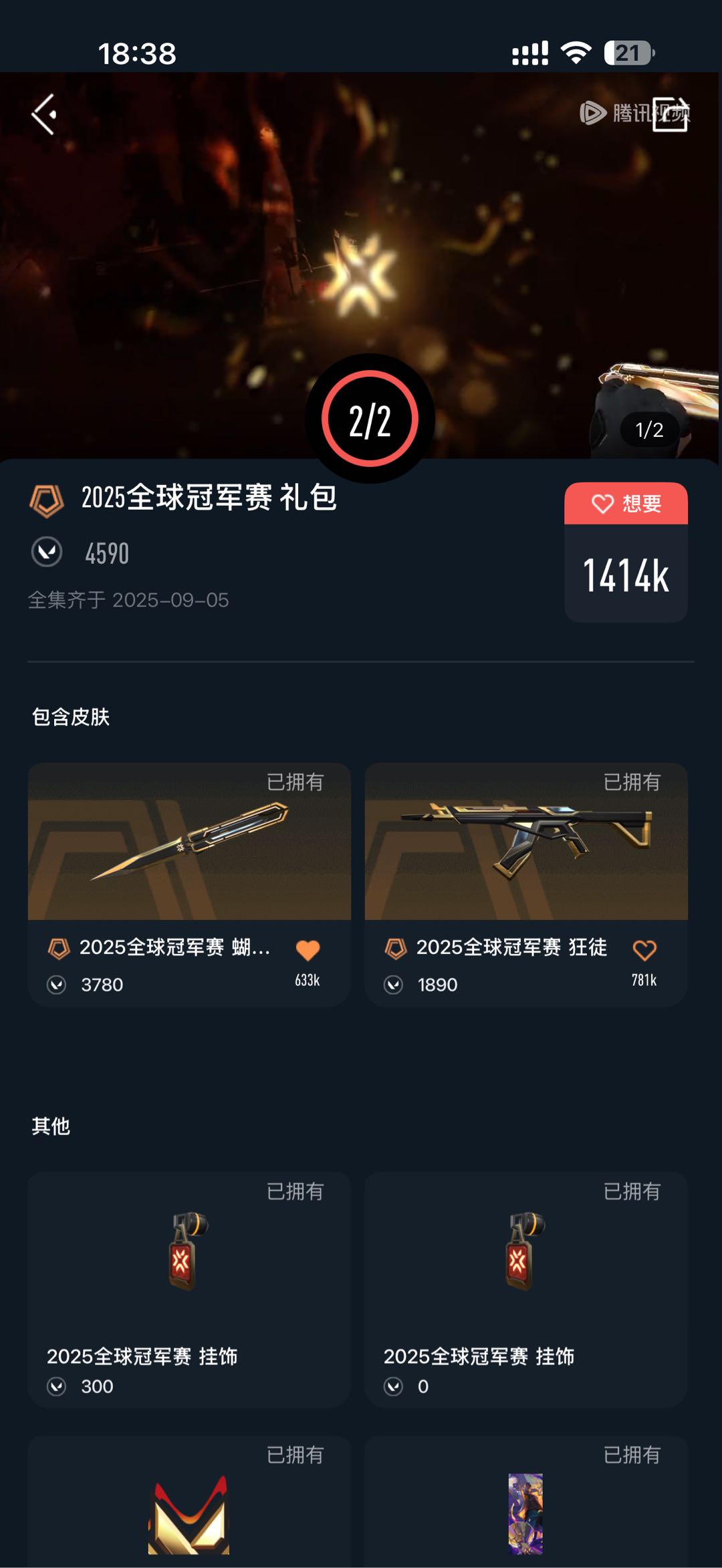Like the 3780-point butterfly knife skin
722x1568 pixels.
tap(308, 950)
